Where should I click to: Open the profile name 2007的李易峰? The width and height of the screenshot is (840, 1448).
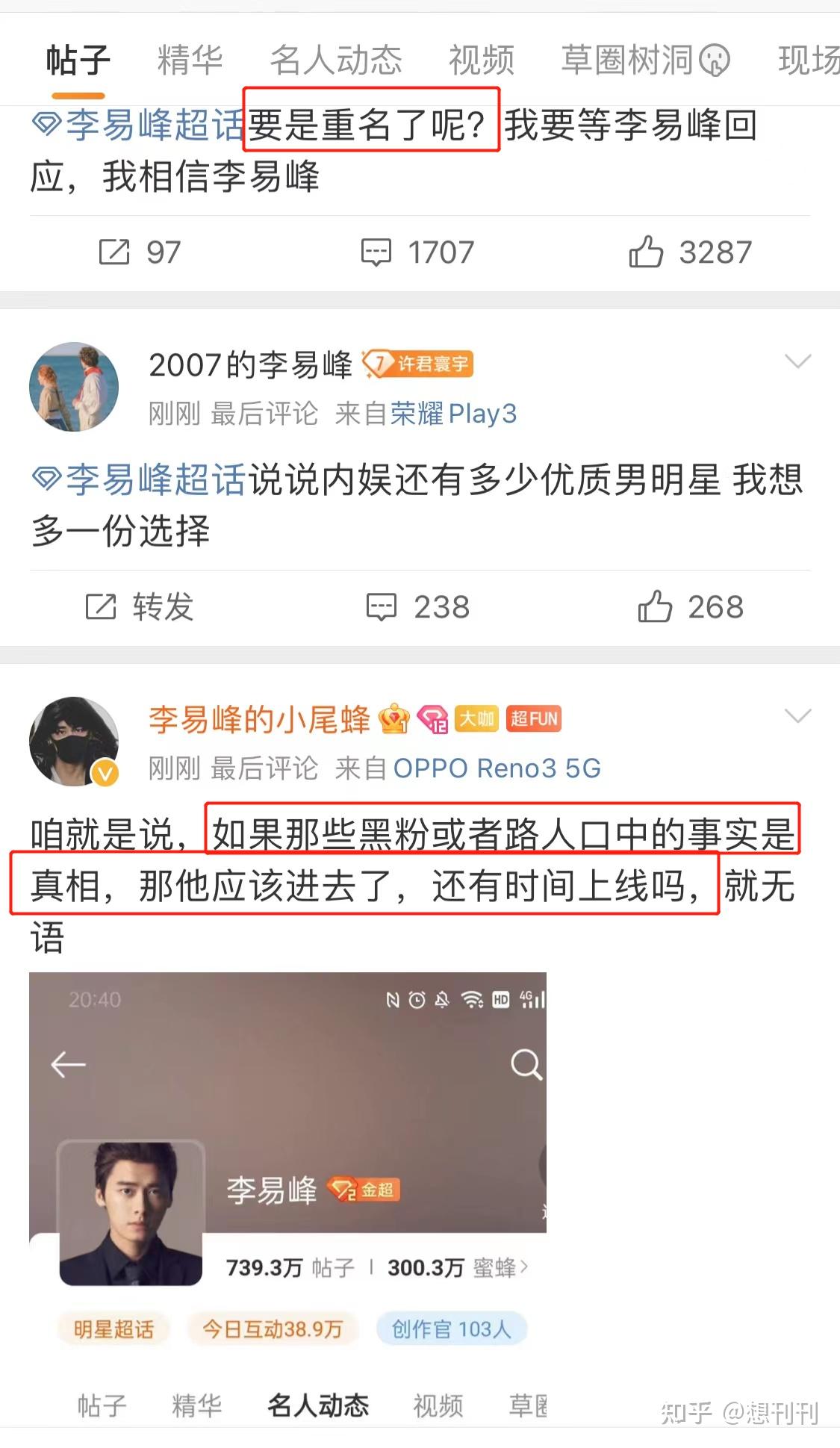pyautogui.click(x=250, y=364)
